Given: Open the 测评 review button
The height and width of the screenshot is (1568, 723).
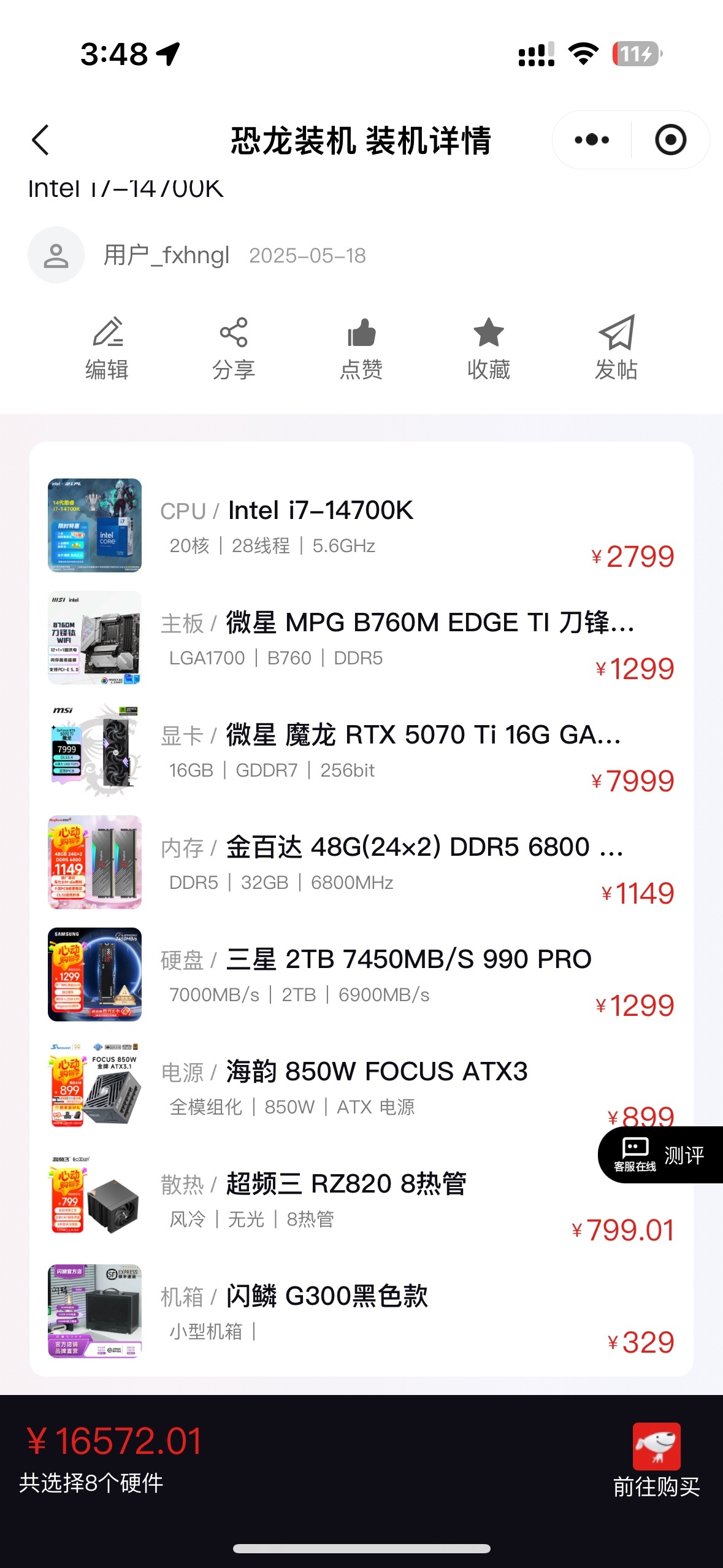Looking at the screenshot, I should tap(684, 1156).
